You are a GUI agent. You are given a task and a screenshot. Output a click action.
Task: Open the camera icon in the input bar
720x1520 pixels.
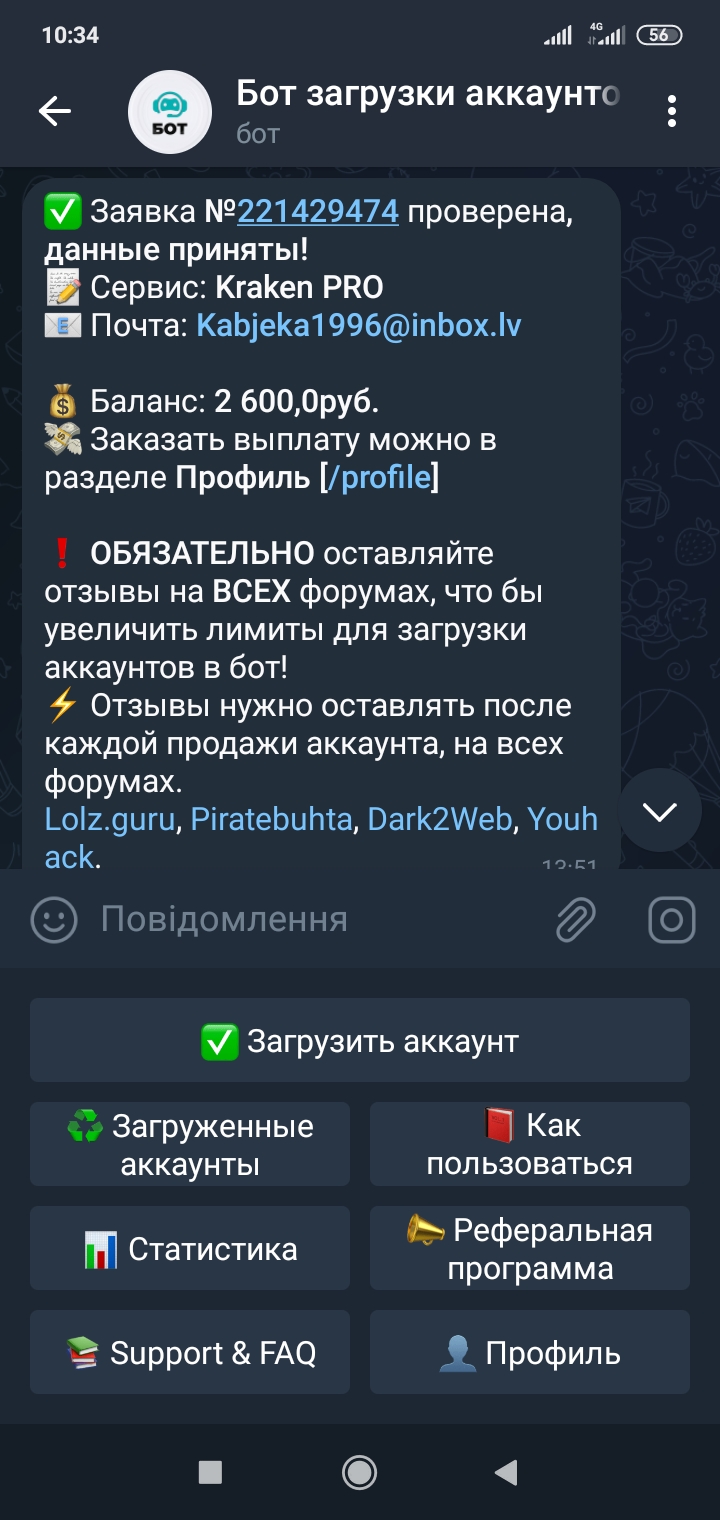point(672,919)
